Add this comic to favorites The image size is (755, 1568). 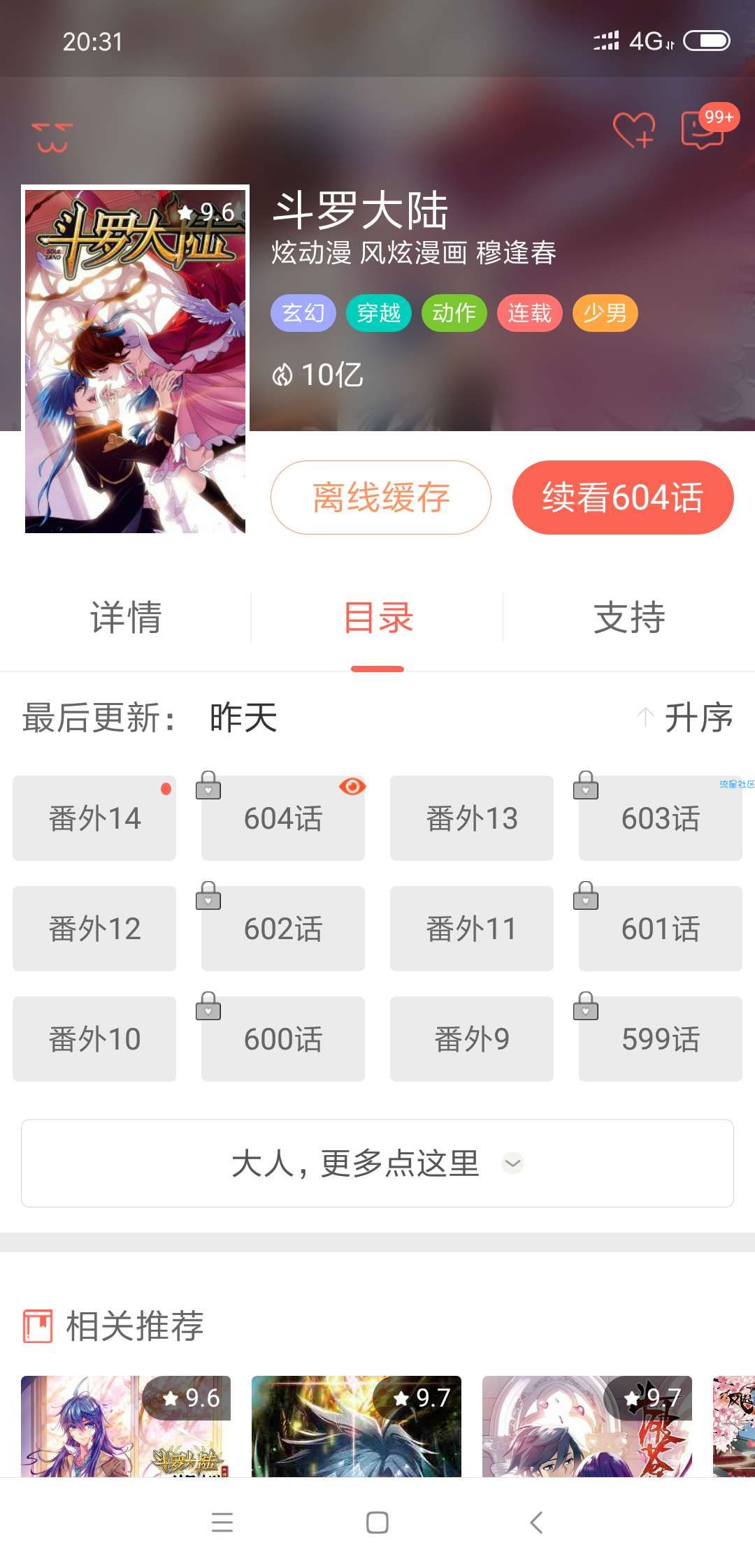[633, 131]
